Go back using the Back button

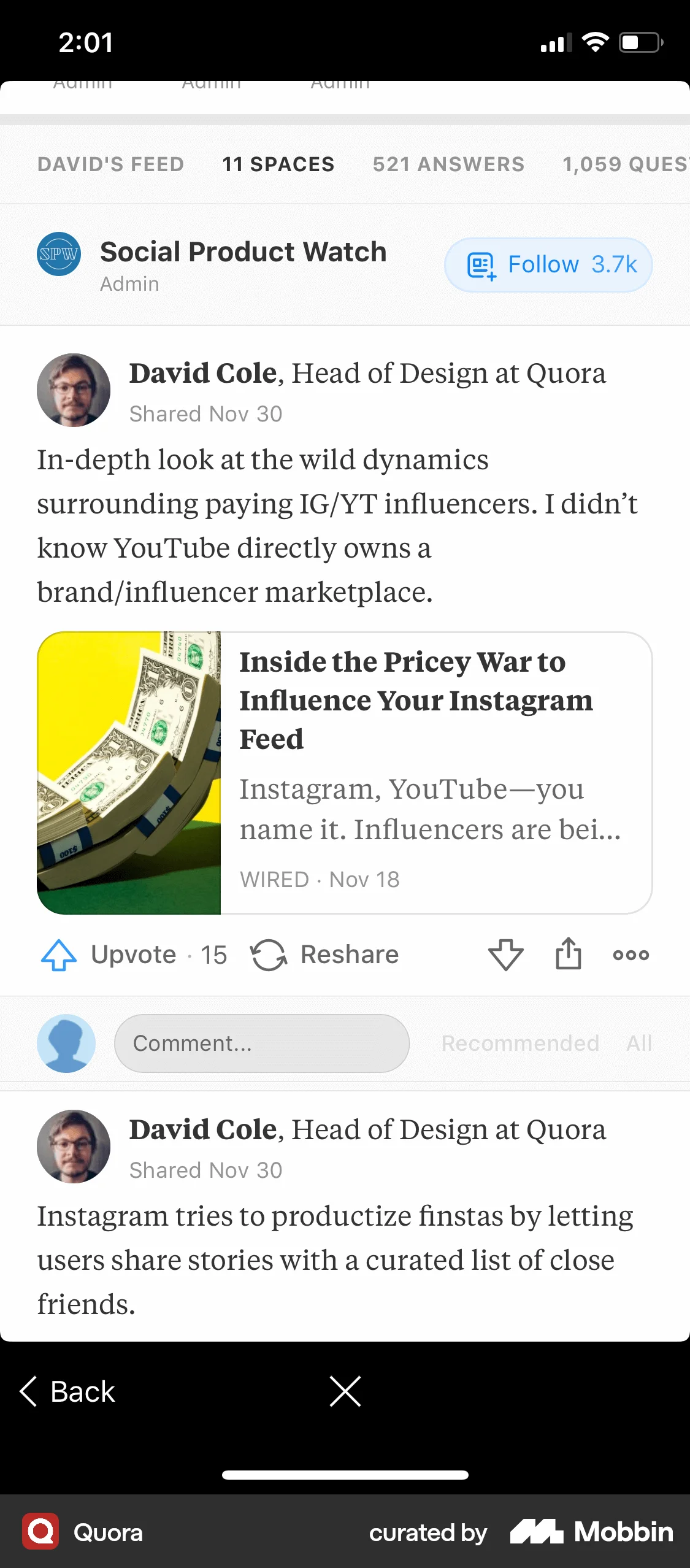(66, 1391)
